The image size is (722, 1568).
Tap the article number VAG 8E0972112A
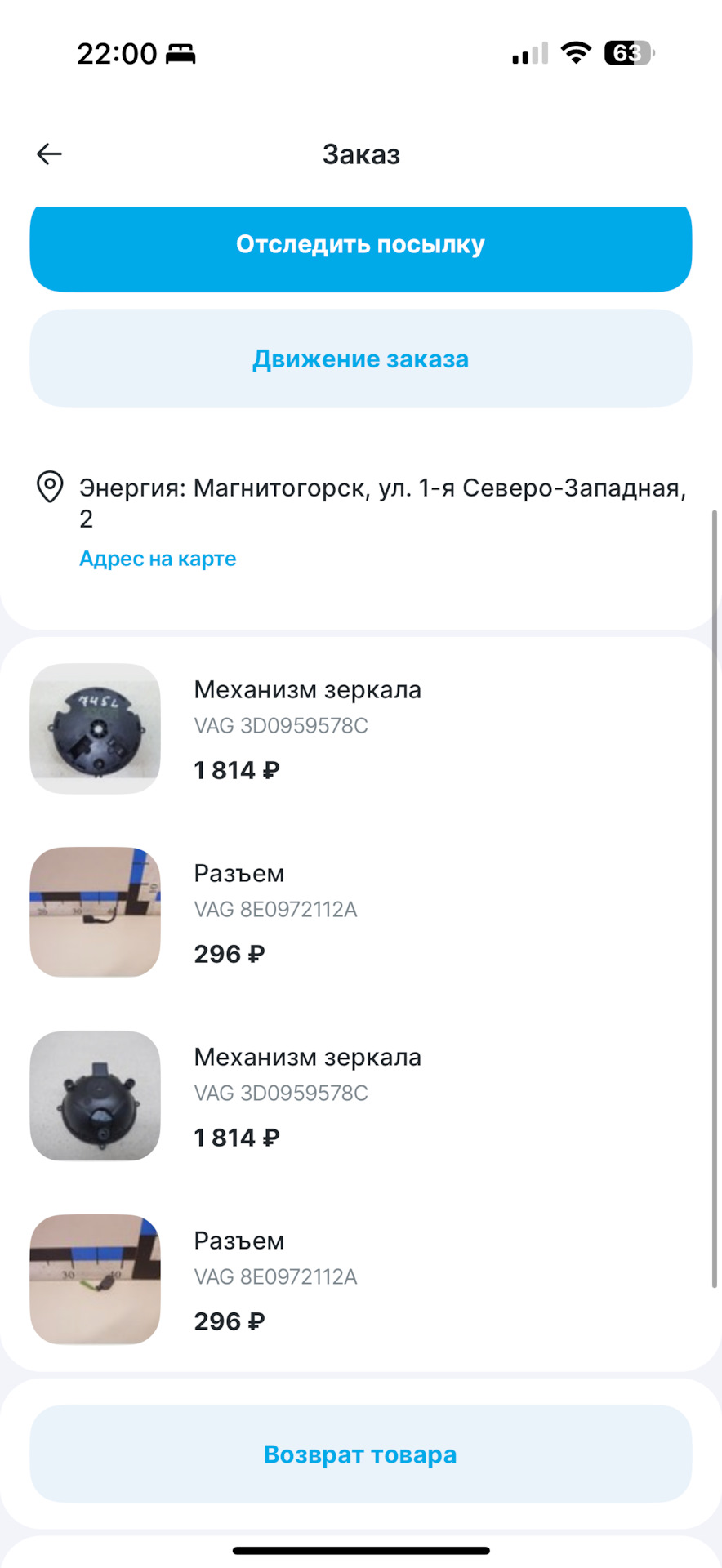coord(275,909)
